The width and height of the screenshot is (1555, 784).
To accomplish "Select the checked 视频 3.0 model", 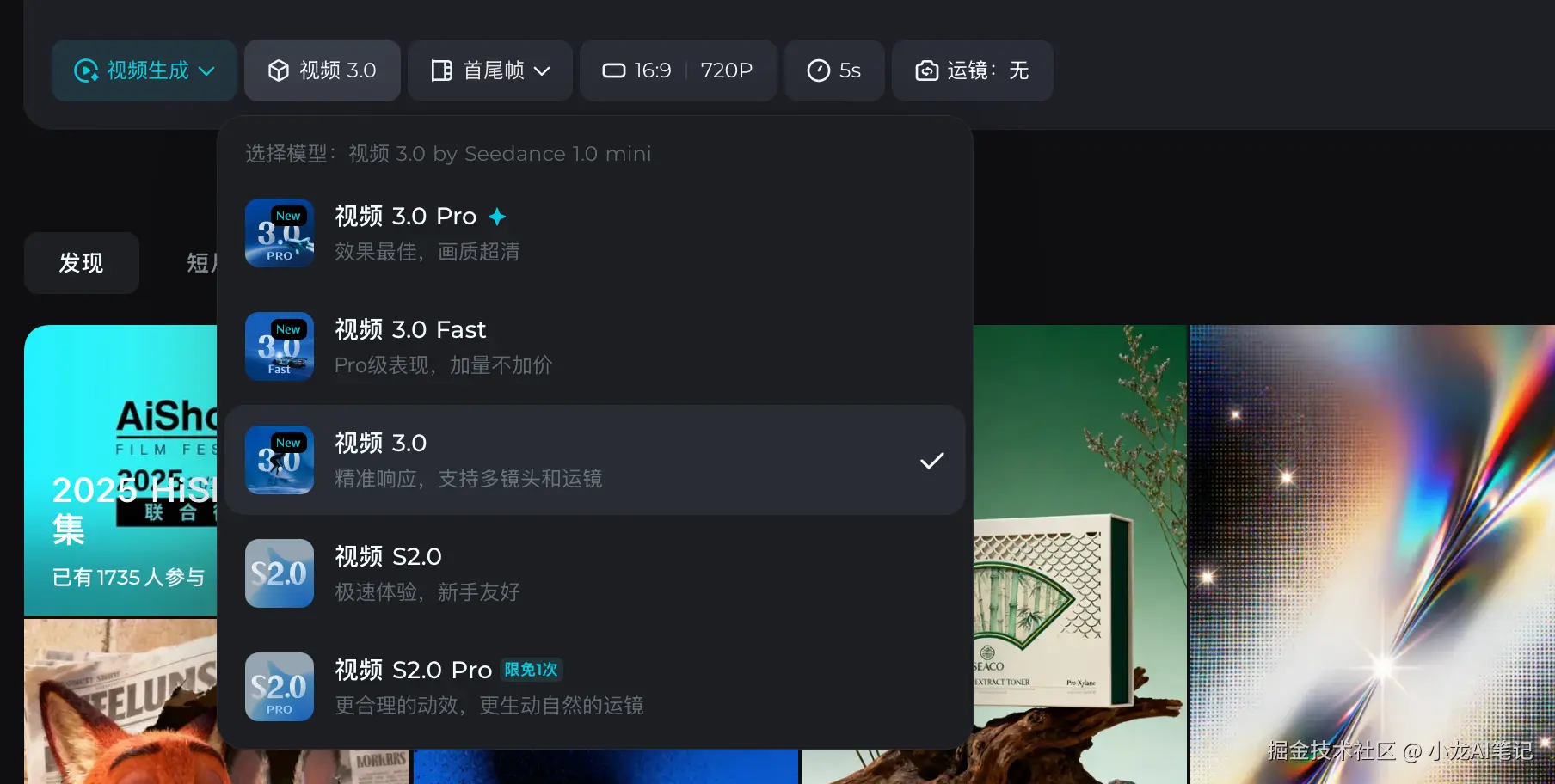I will click(593, 460).
